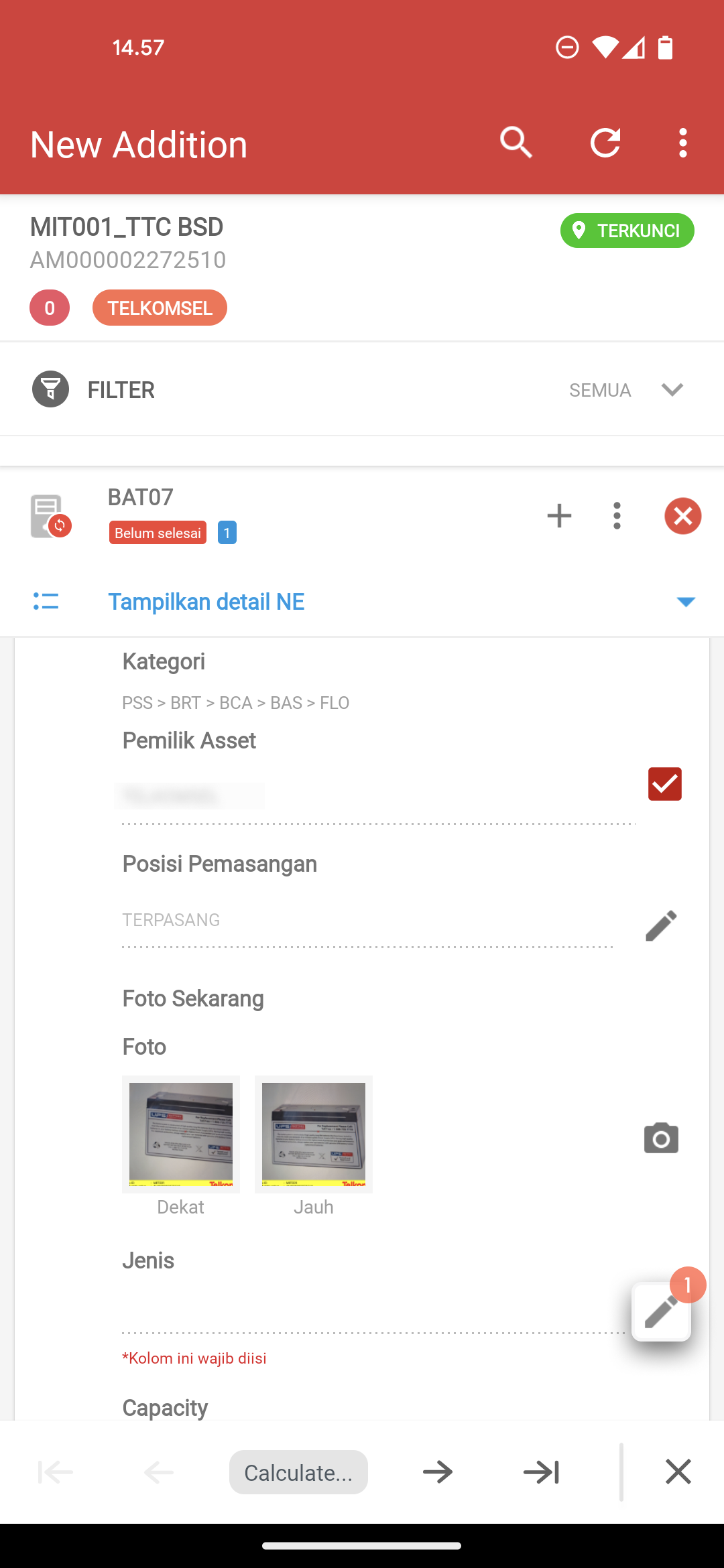Refresh the New Addition page
This screenshot has width=724, height=1568.
point(605,143)
